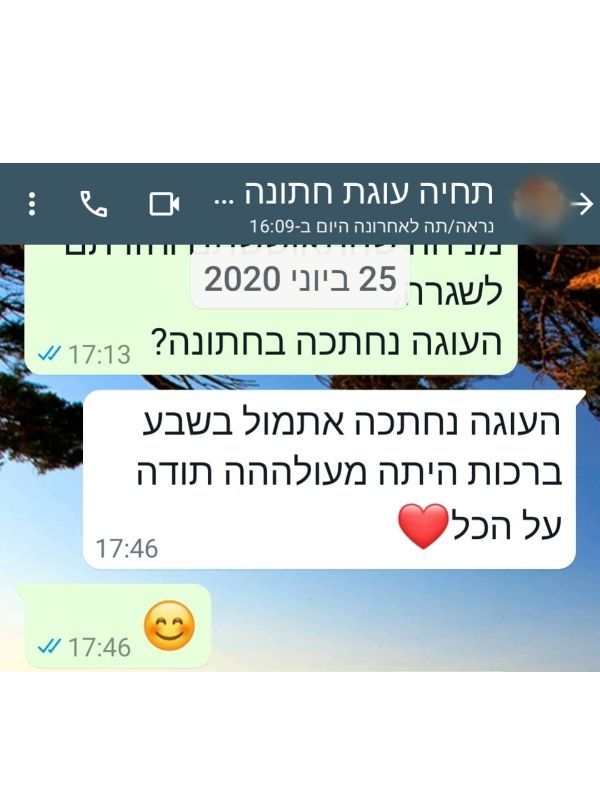Start a voice call
The height and width of the screenshot is (800, 600).
click(x=94, y=204)
